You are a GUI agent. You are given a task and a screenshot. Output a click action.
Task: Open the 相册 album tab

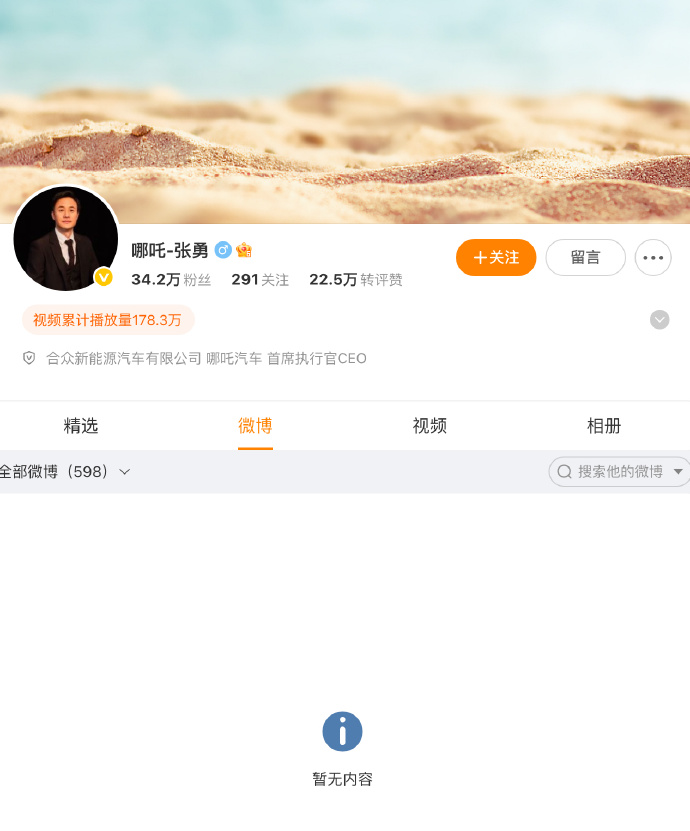coord(604,426)
